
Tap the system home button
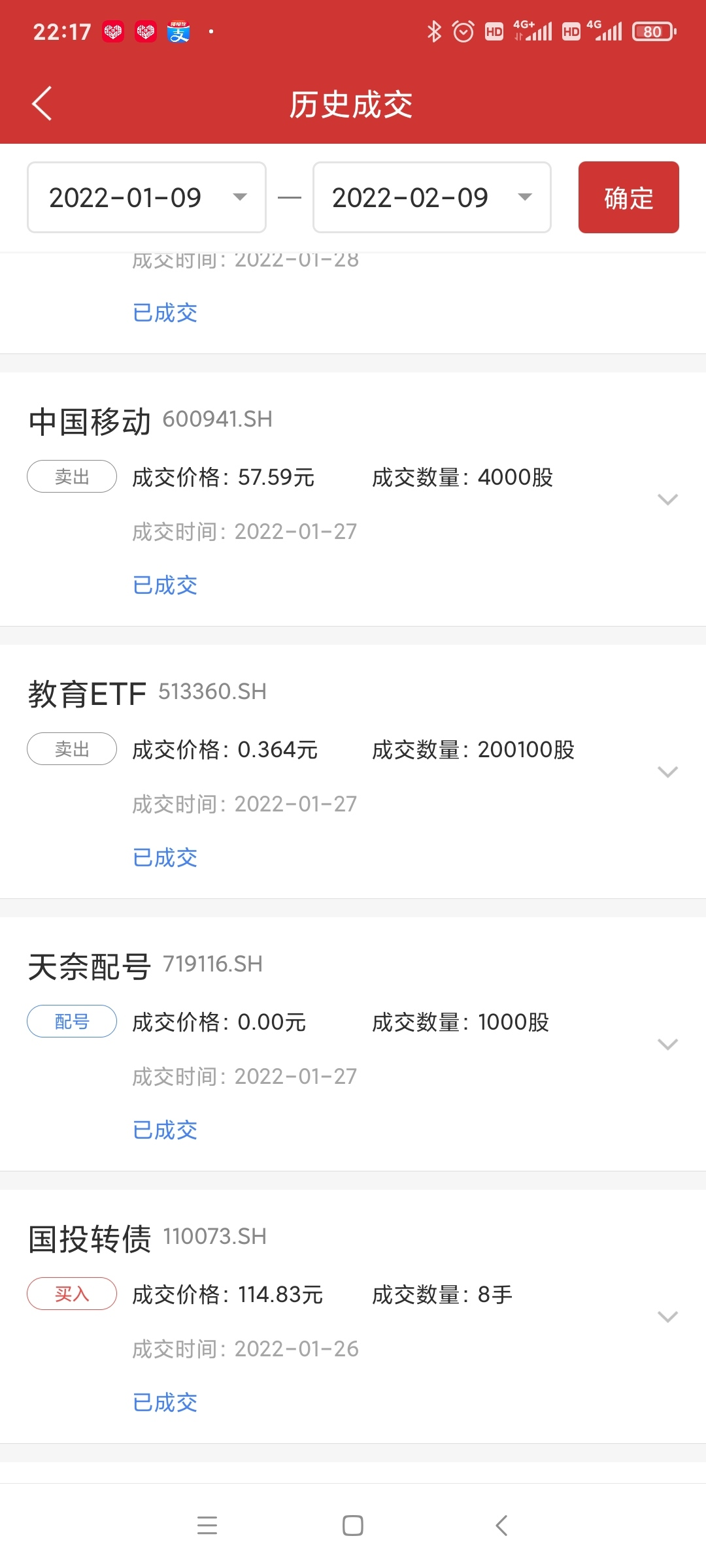353,1525
